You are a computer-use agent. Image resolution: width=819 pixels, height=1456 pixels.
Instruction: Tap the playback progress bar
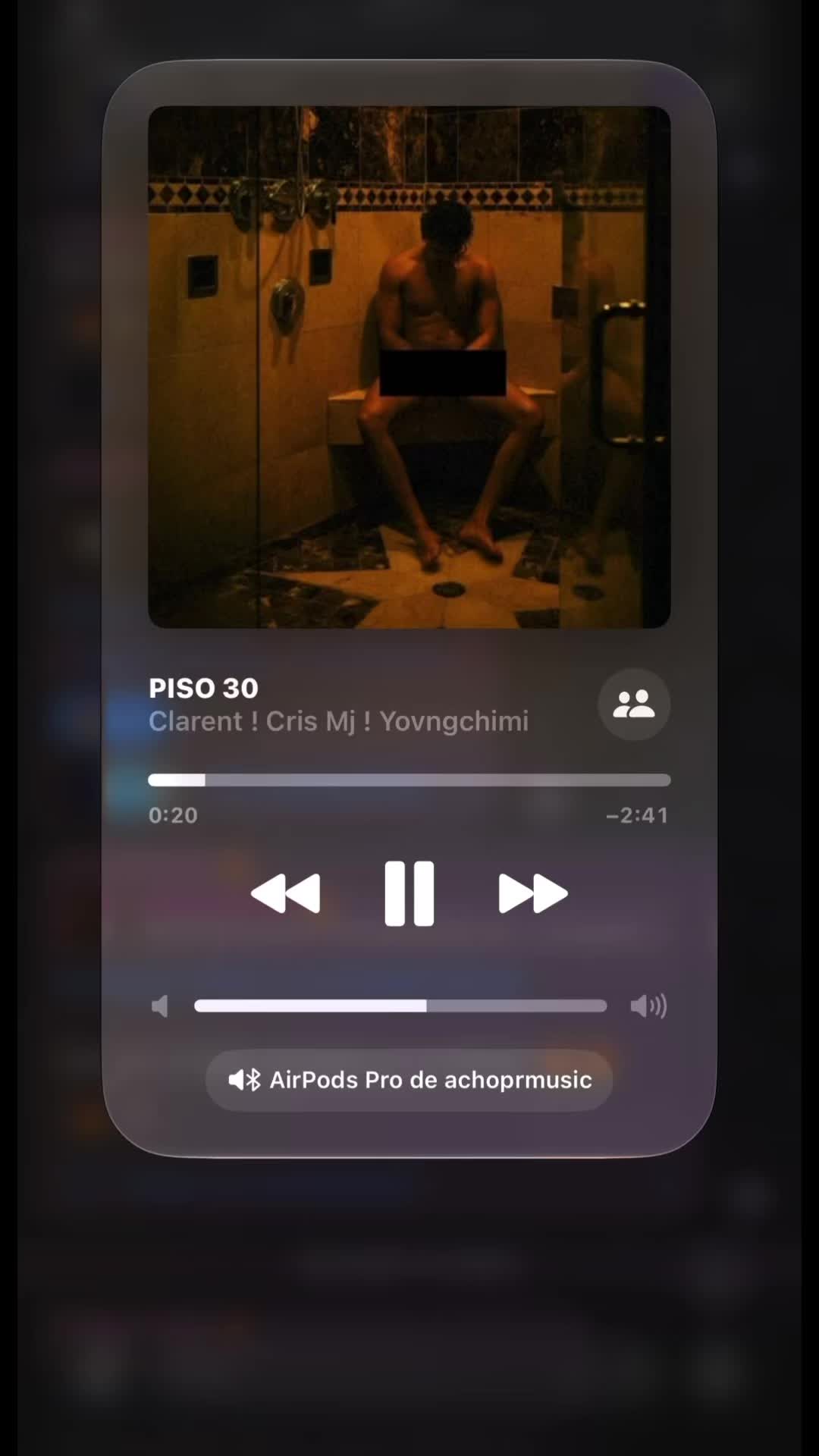pos(409,780)
